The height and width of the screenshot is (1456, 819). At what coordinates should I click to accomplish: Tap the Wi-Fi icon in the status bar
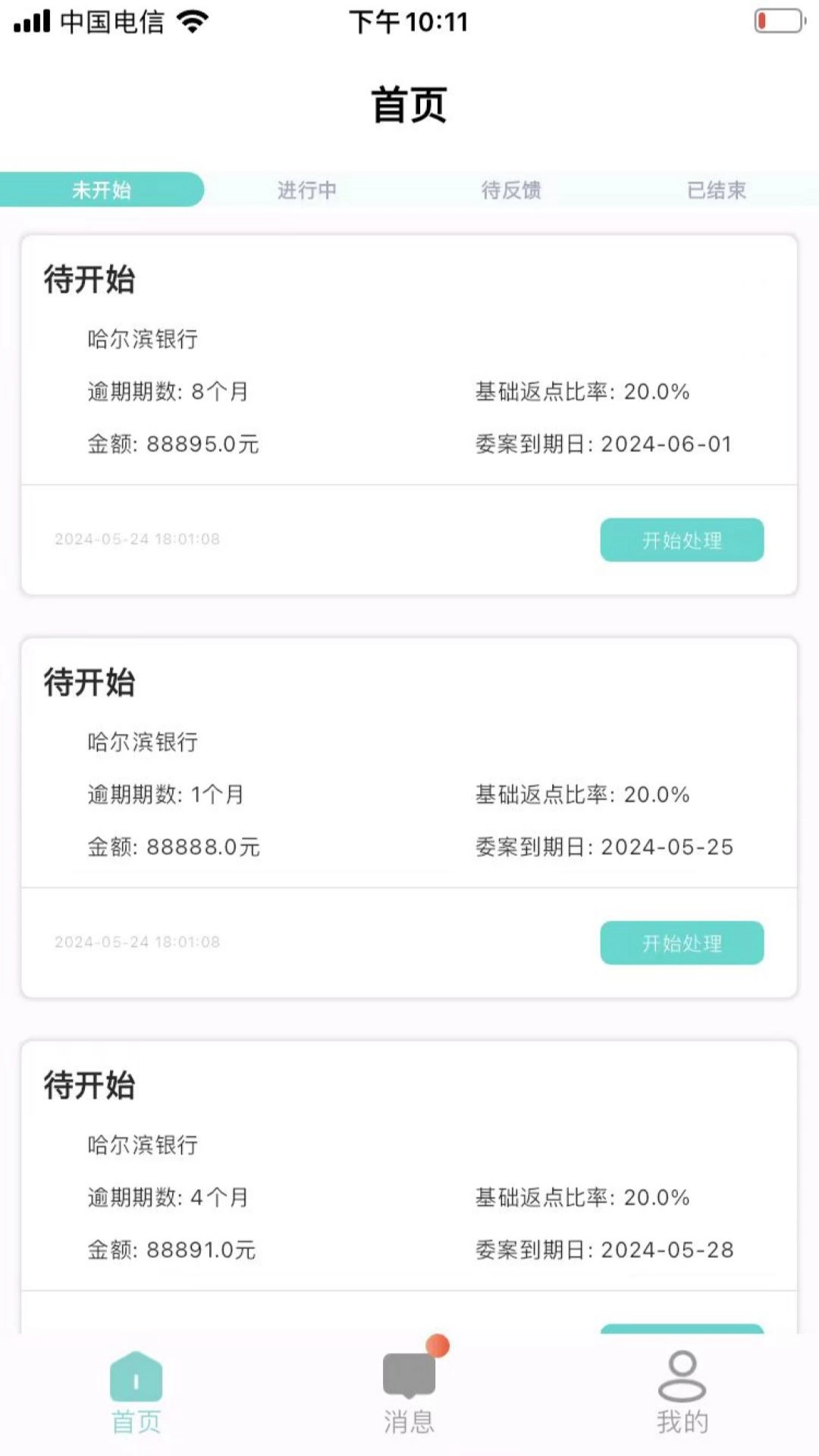pyautogui.click(x=192, y=23)
